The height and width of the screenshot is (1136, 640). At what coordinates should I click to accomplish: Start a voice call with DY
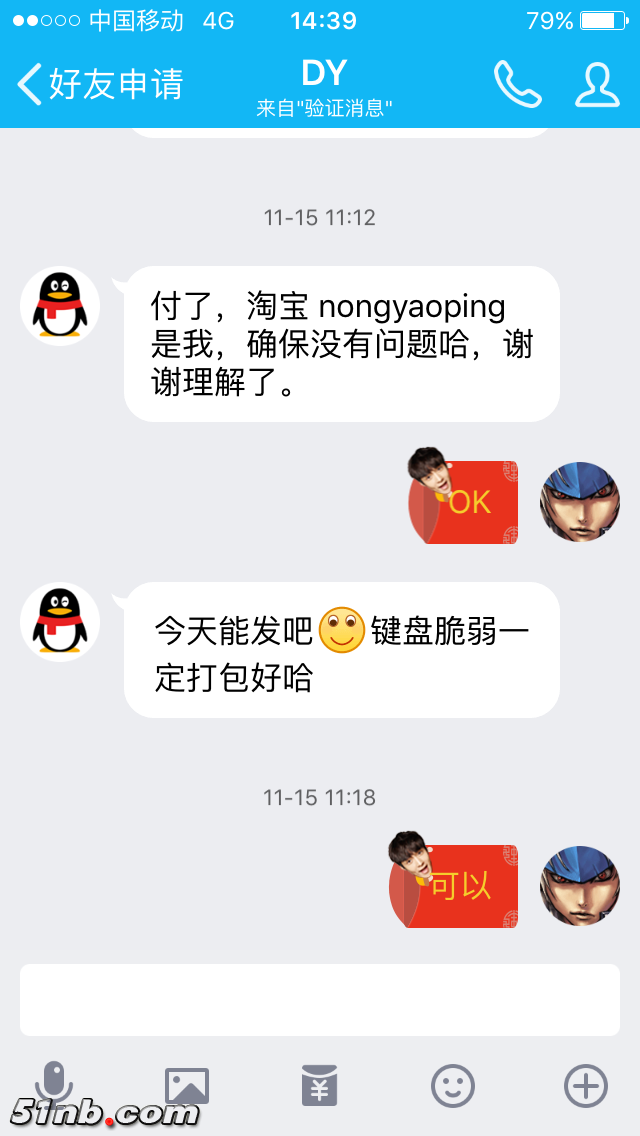[x=517, y=85]
